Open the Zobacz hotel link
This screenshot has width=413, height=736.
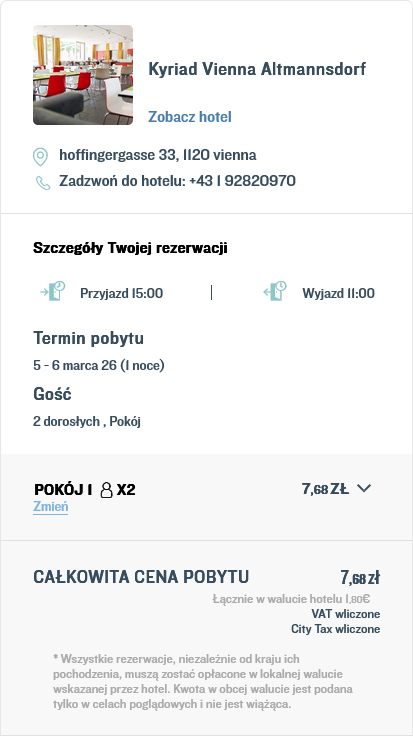[190, 116]
